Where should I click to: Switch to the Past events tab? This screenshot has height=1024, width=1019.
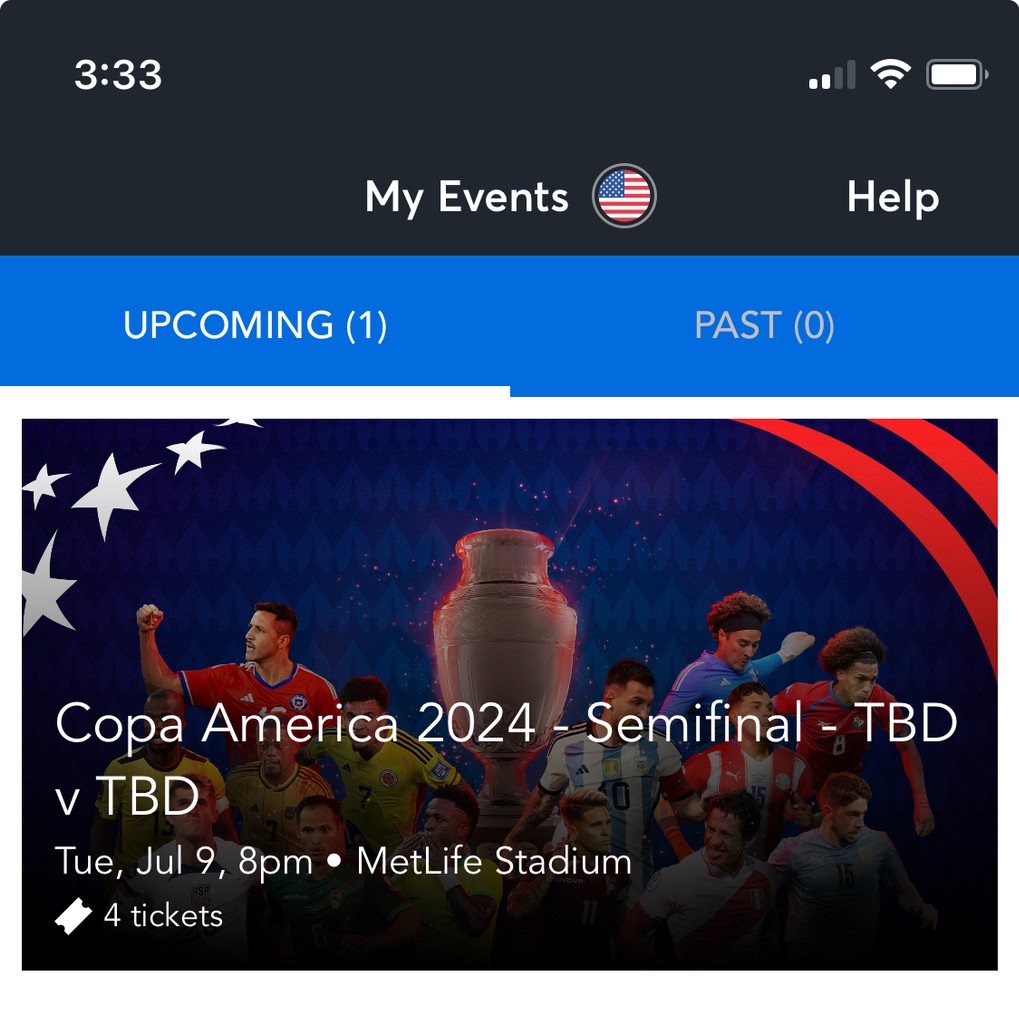[764, 326]
